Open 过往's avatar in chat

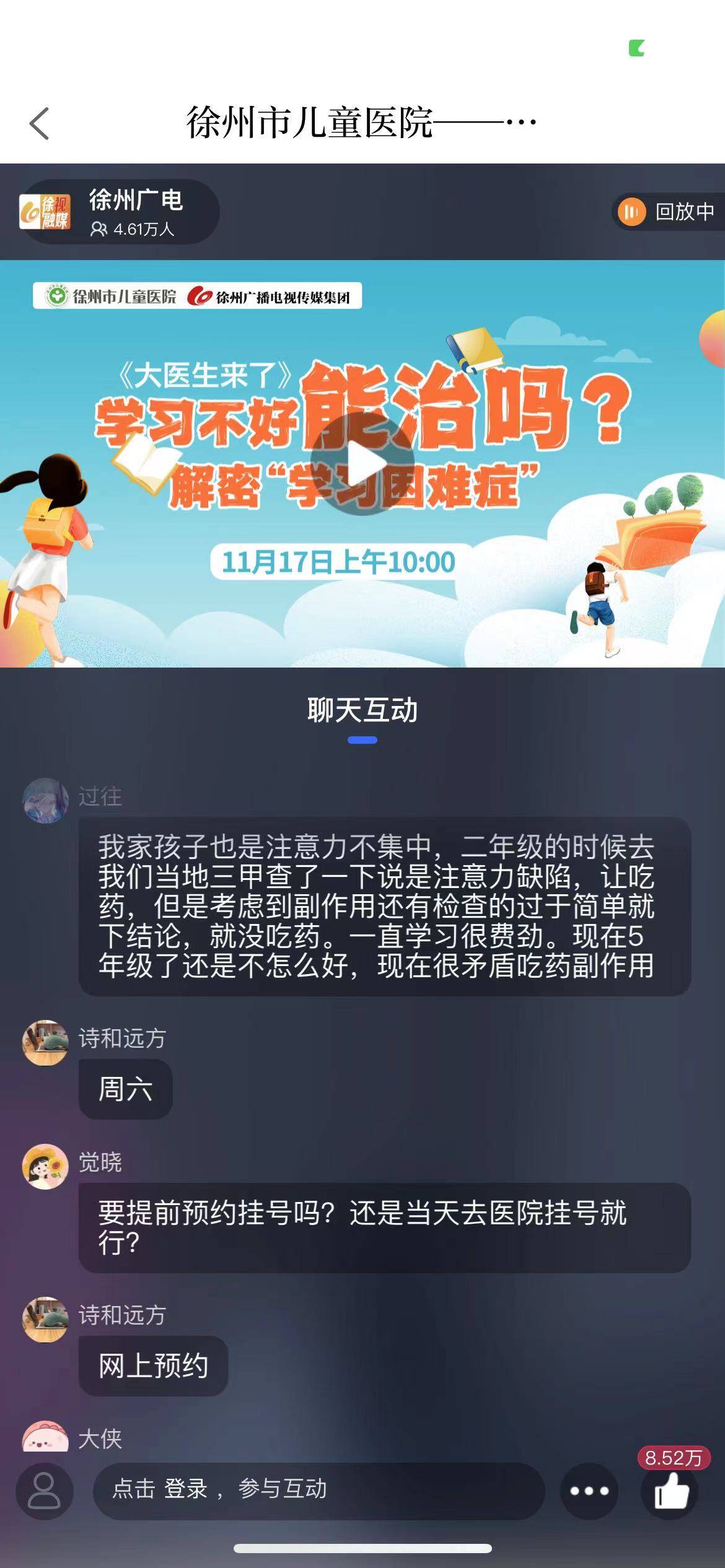(x=45, y=801)
